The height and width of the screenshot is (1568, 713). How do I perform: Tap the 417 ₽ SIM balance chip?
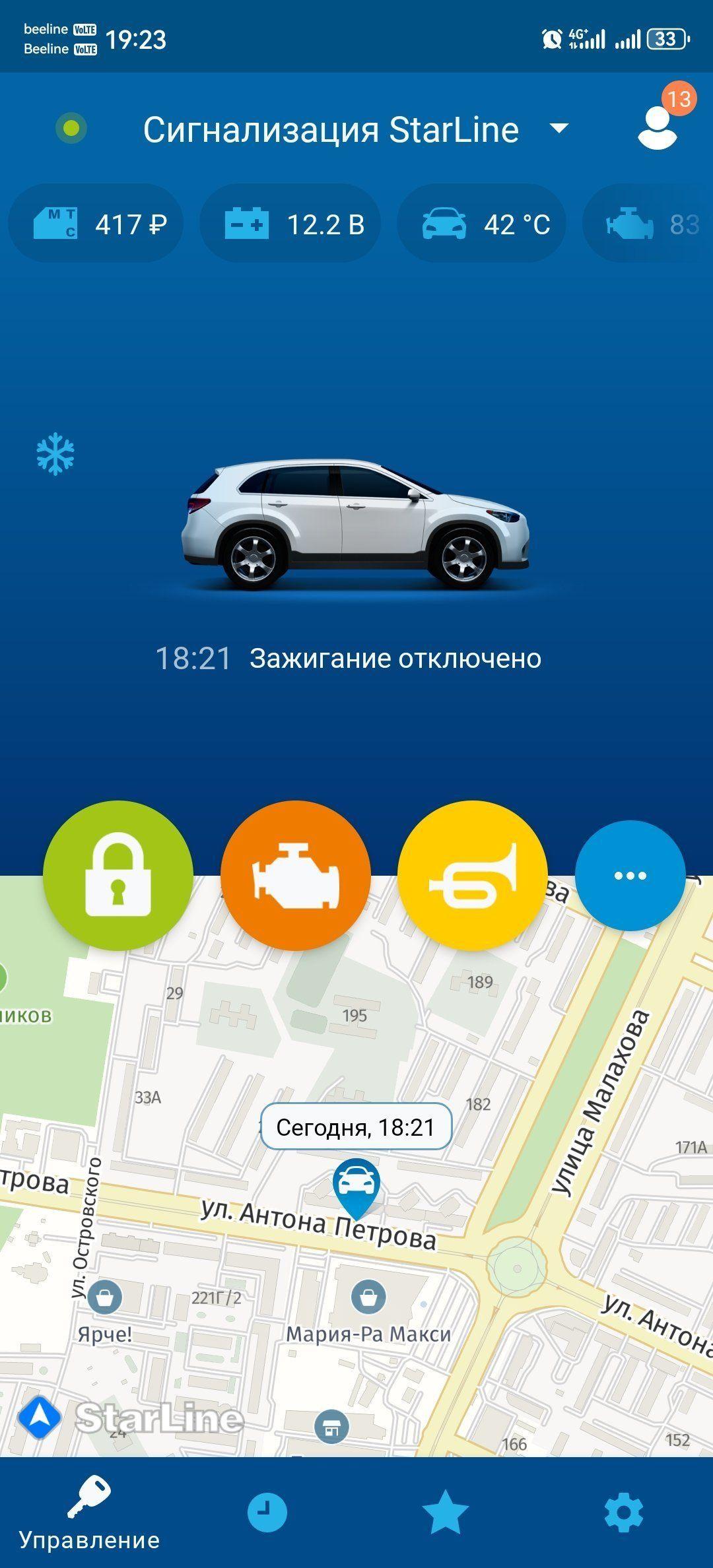pos(96,224)
